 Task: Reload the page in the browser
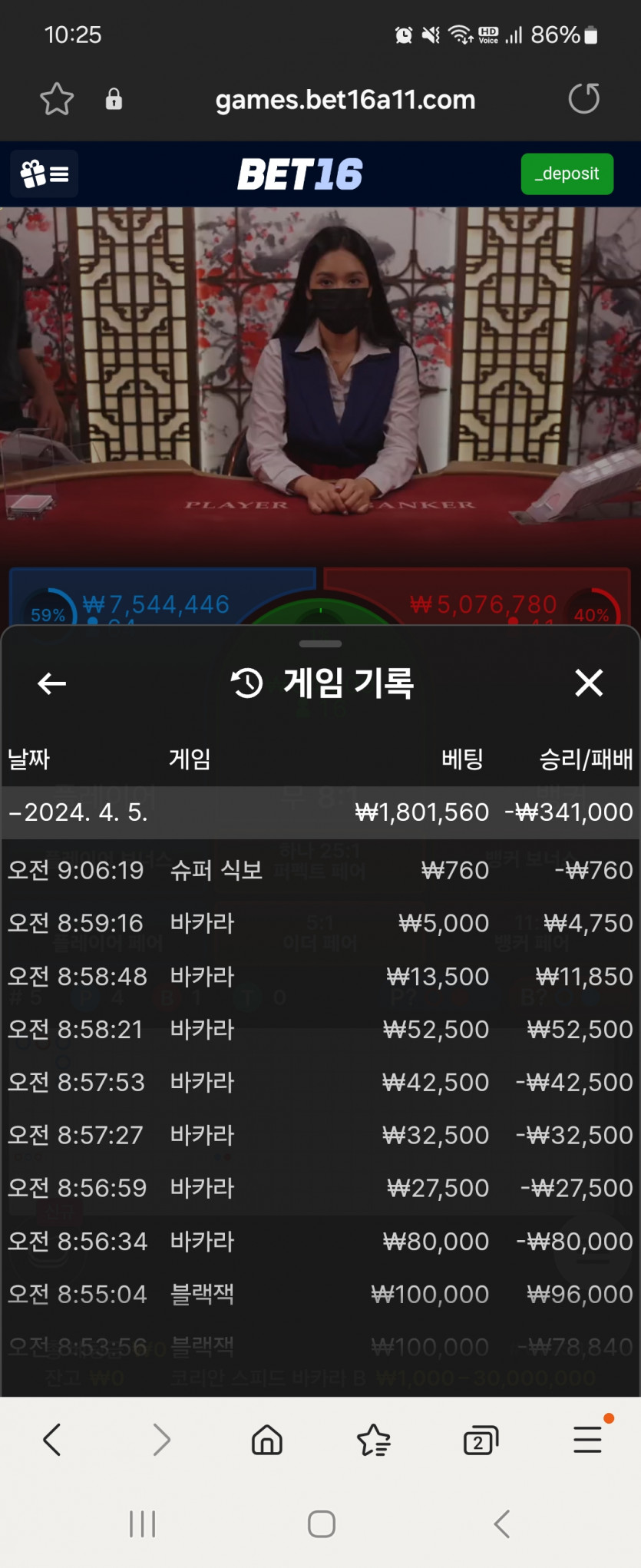583,99
